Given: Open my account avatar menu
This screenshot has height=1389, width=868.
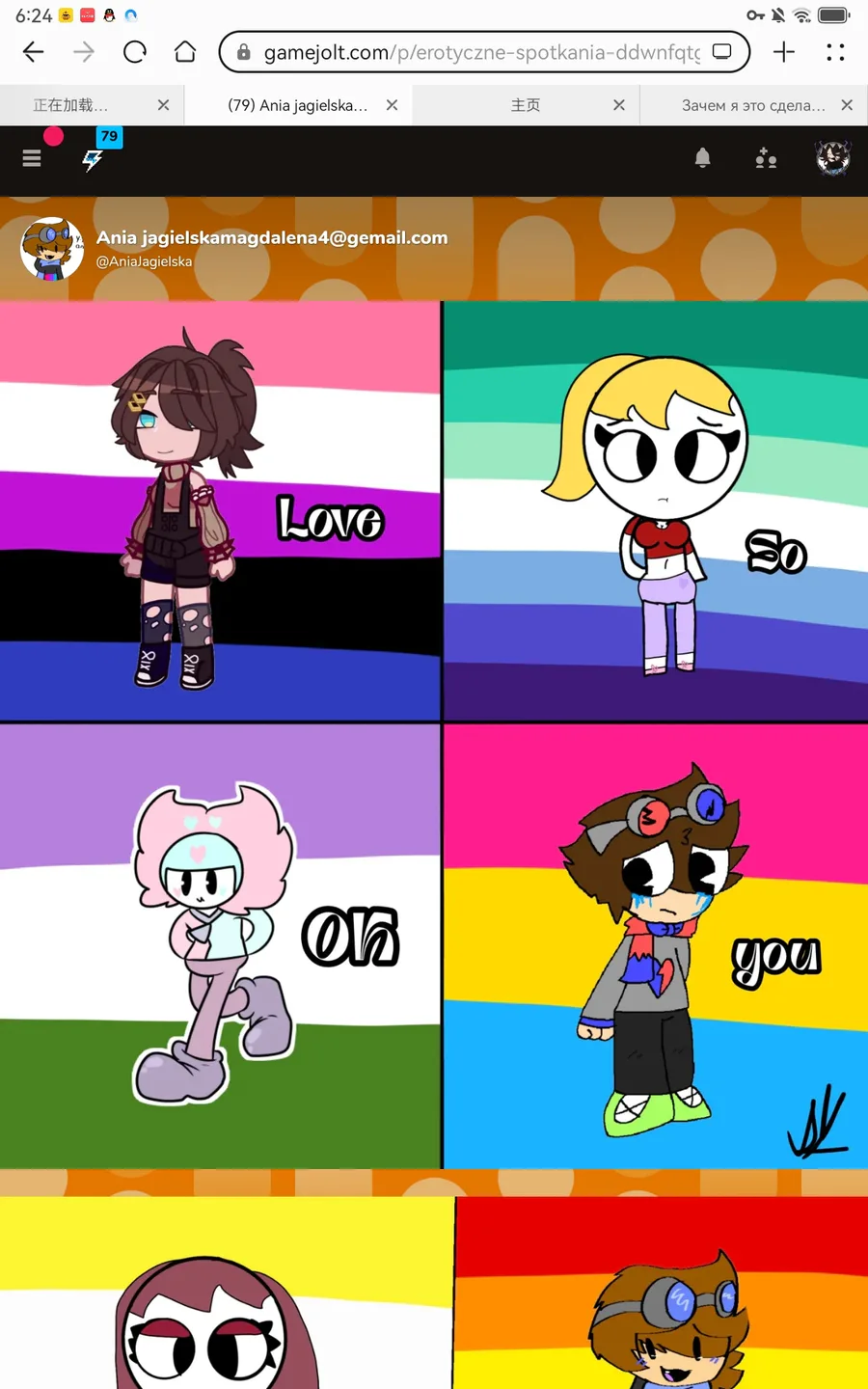Looking at the screenshot, I should [832, 158].
